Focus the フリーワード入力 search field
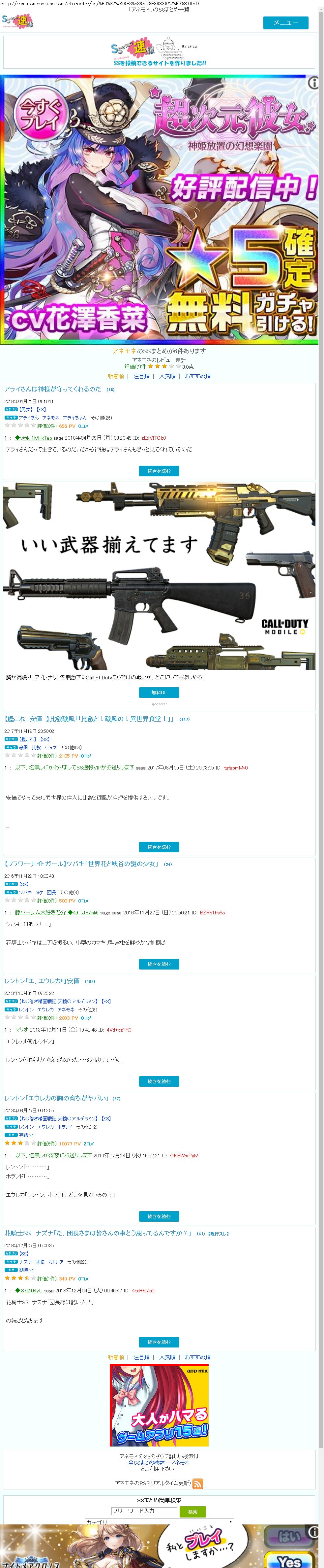324x1568 pixels. [143, 1511]
